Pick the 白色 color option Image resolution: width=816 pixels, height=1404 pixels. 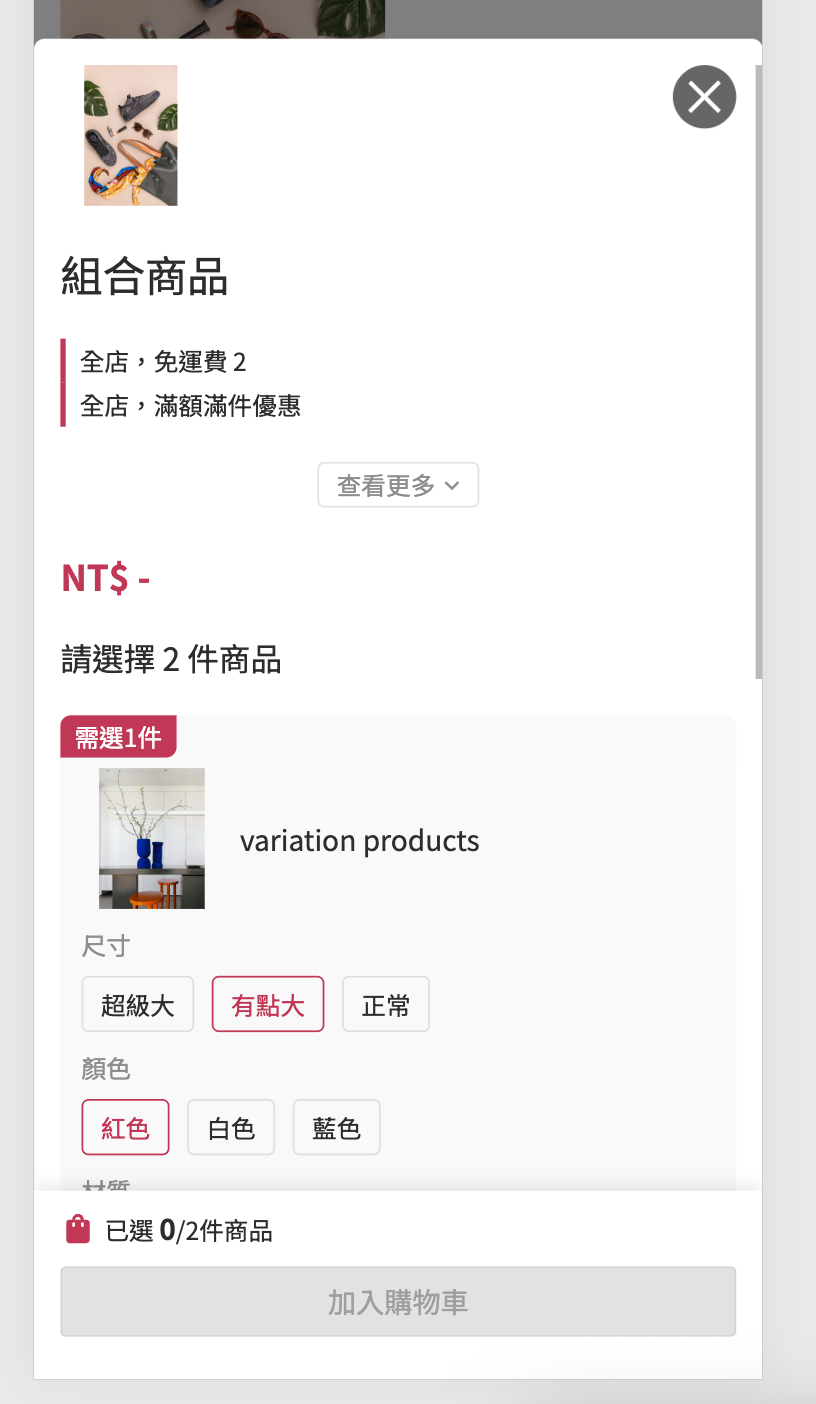(x=231, y=1128)
